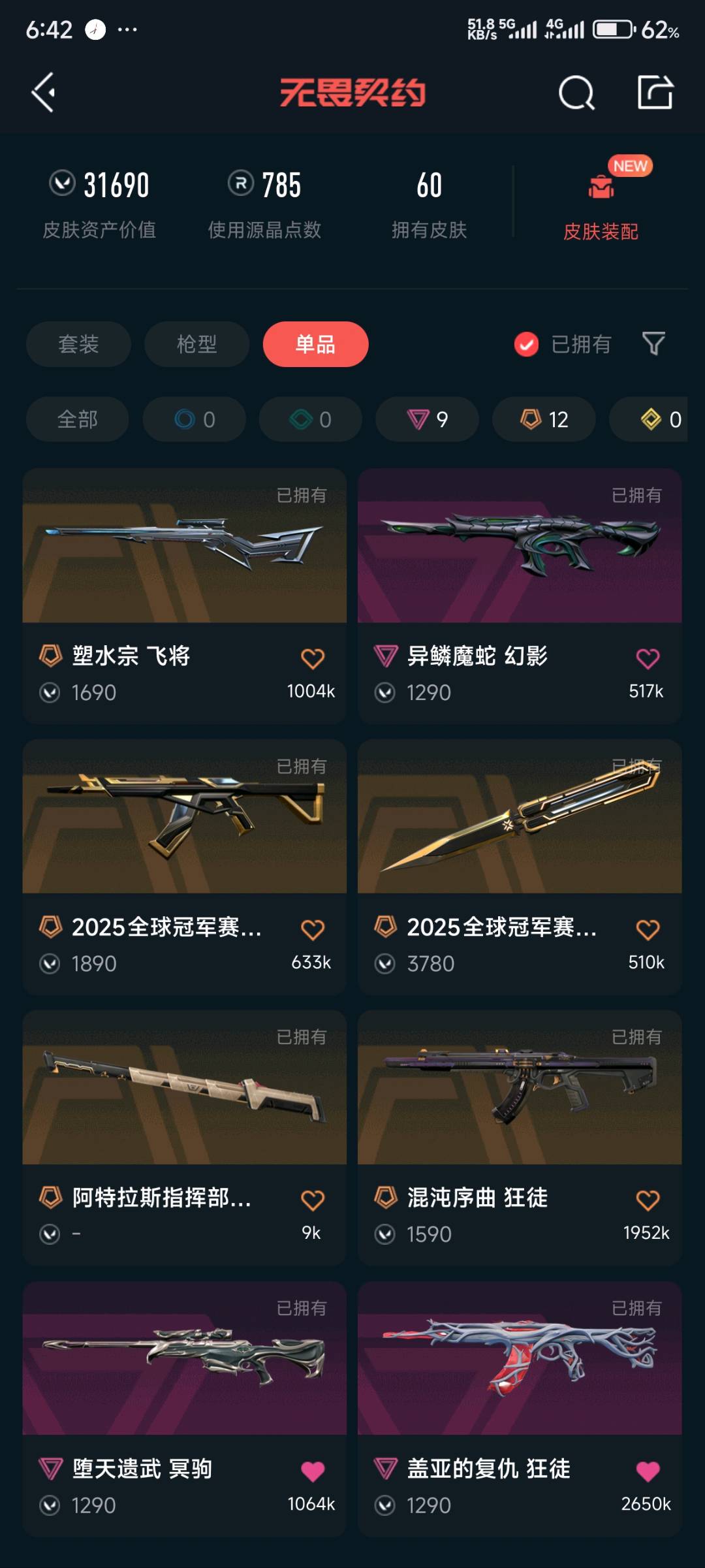This screenshot has height=1568, width=705.
Task: Open 皮肤装配 skin loadout
Action: 601,204
